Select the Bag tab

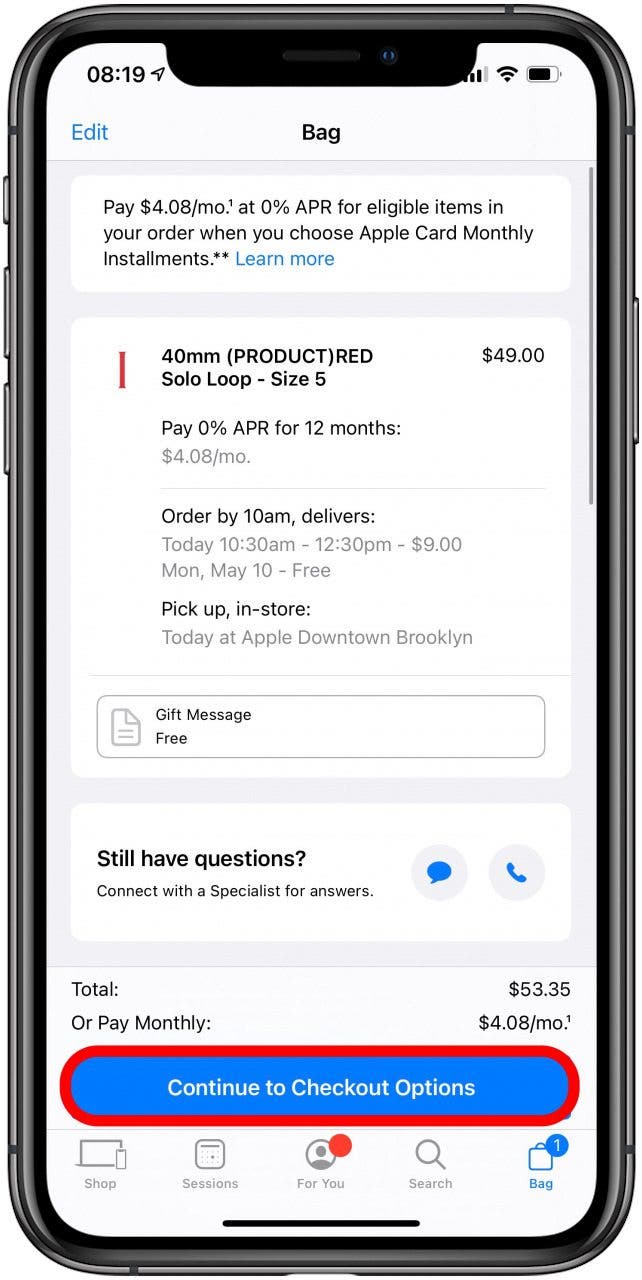point(541,1165)
